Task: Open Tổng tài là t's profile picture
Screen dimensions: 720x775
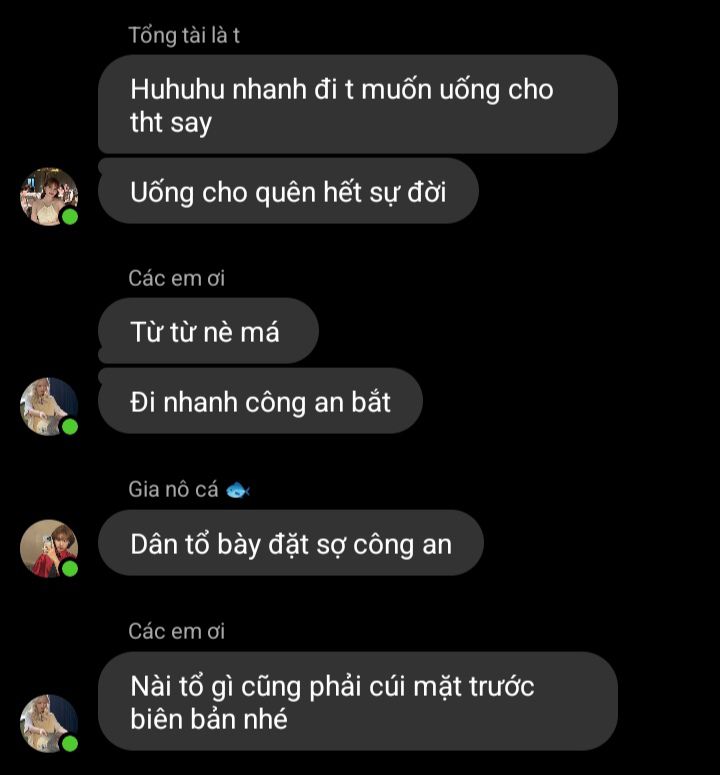Action: pos(49,196)
